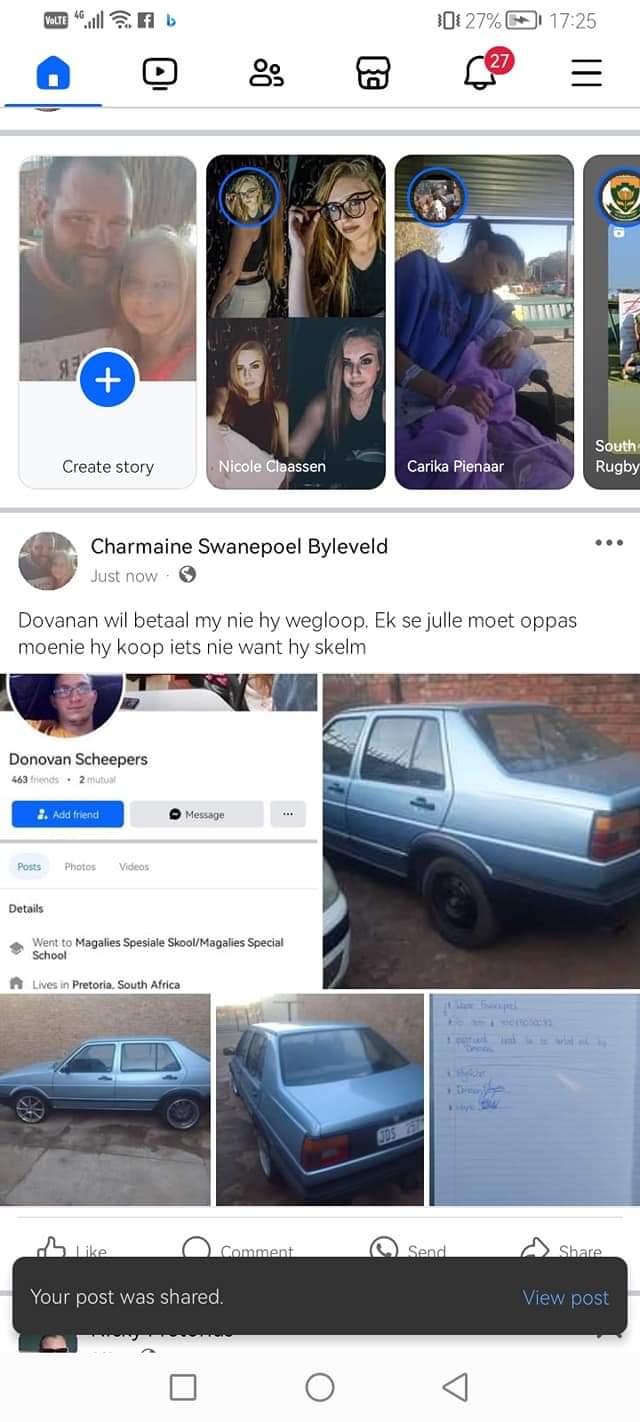Tap View post in the snackbar
The image size is (640, 1422).
pos(565,1297)
